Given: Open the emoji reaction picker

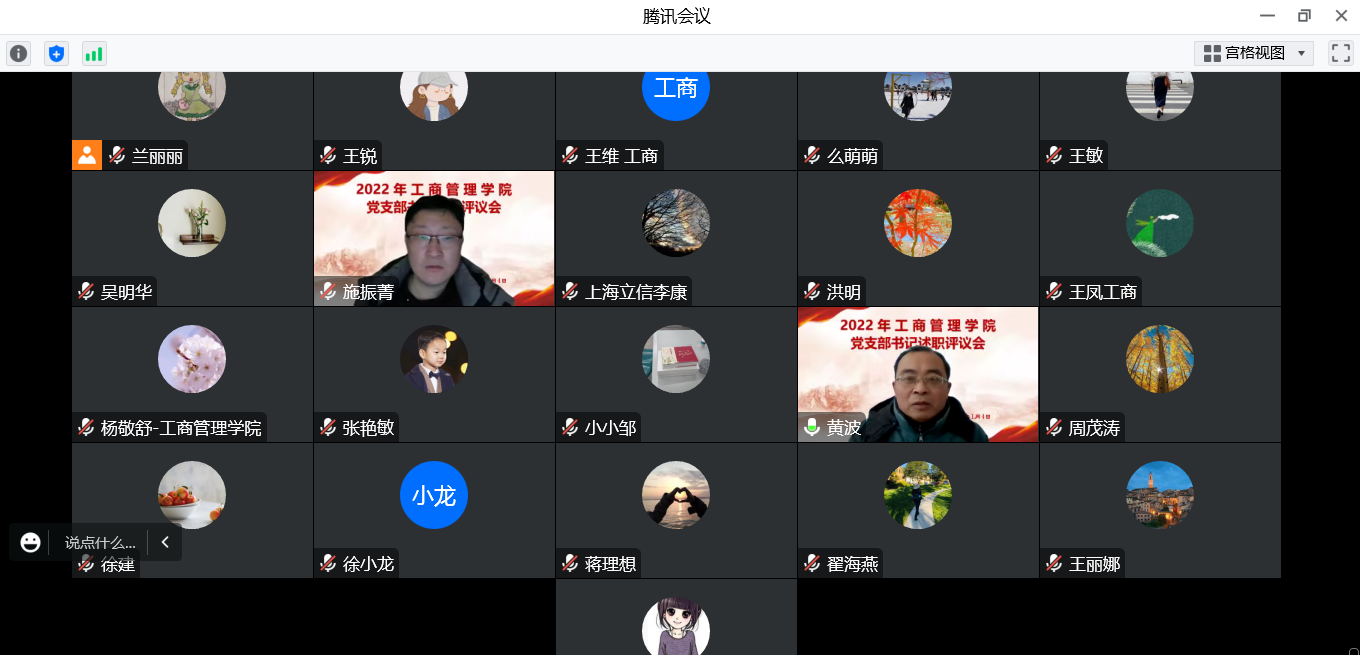Looking at the screenshot, I should (x=31, y=543).
